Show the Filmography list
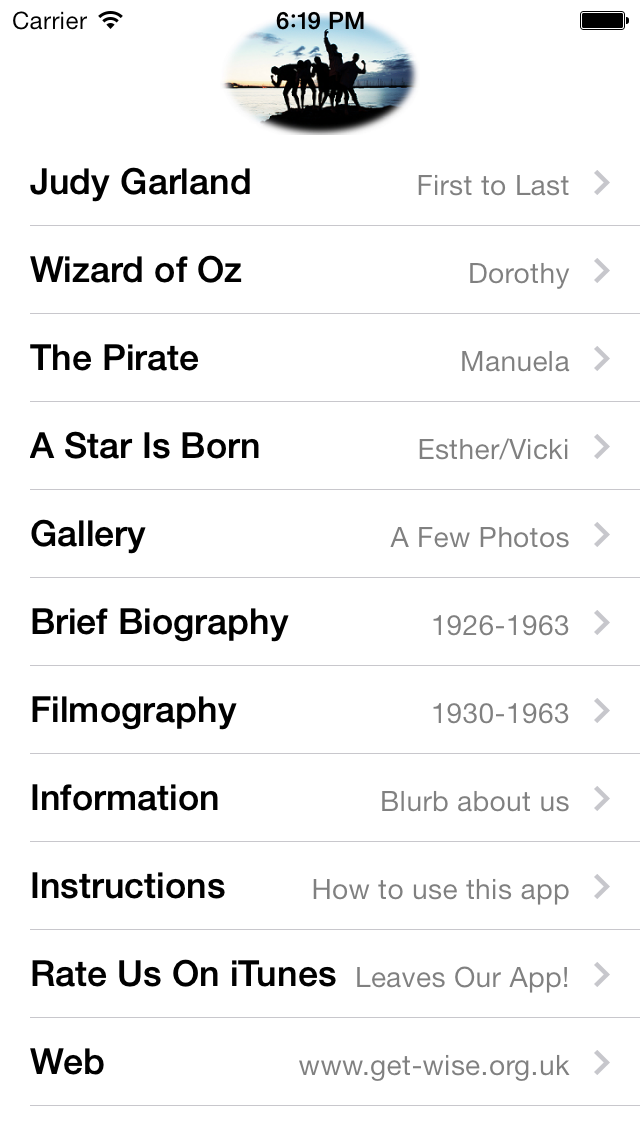The image size is (640, 1136). click(320, 710)
